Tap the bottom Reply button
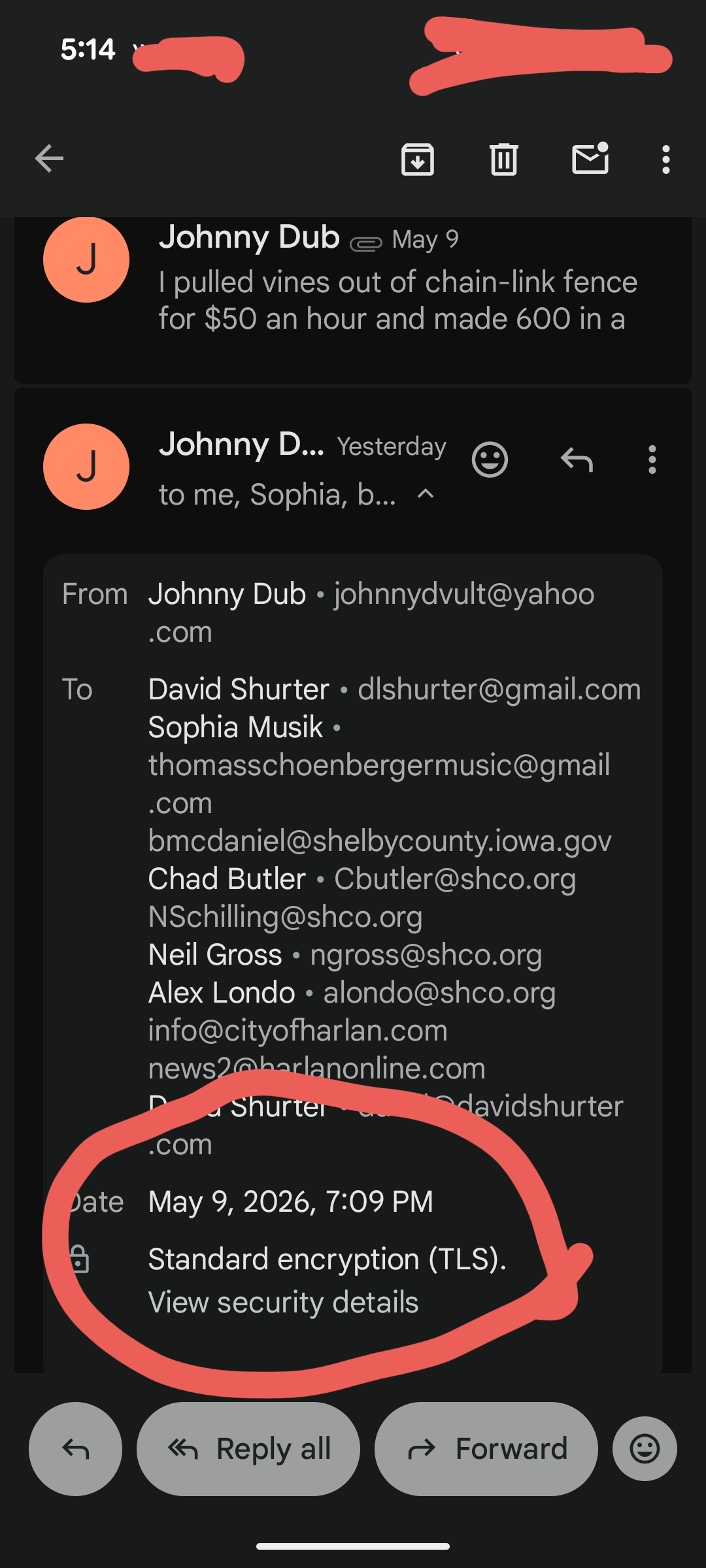Image resolution: width=706 pixels, height=1568 pixels. pyautogui.click(x=75, y=1449)
